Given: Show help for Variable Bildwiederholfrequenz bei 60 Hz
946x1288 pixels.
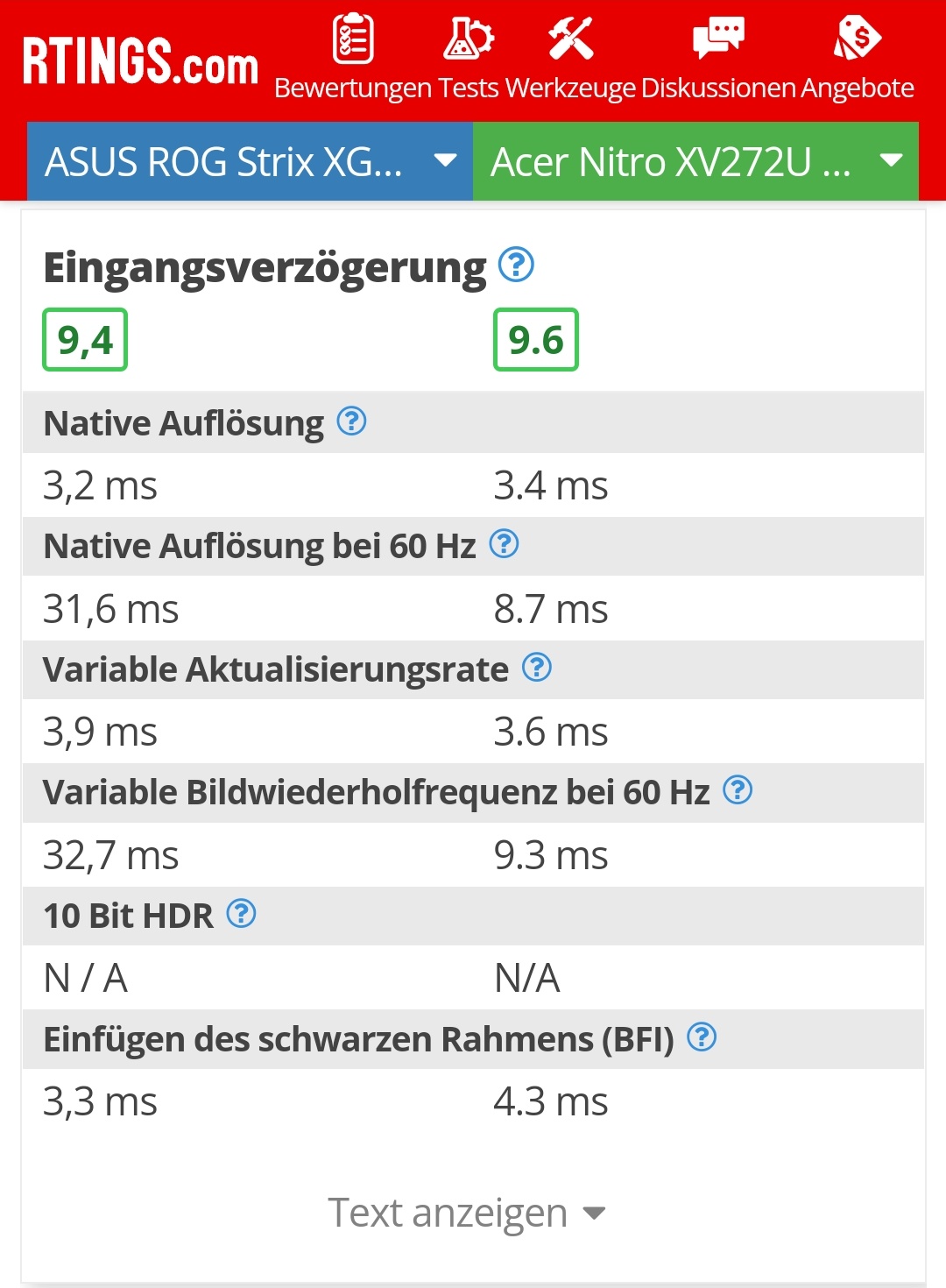Looking at the screenshot, I should click(x=738, y=790).
